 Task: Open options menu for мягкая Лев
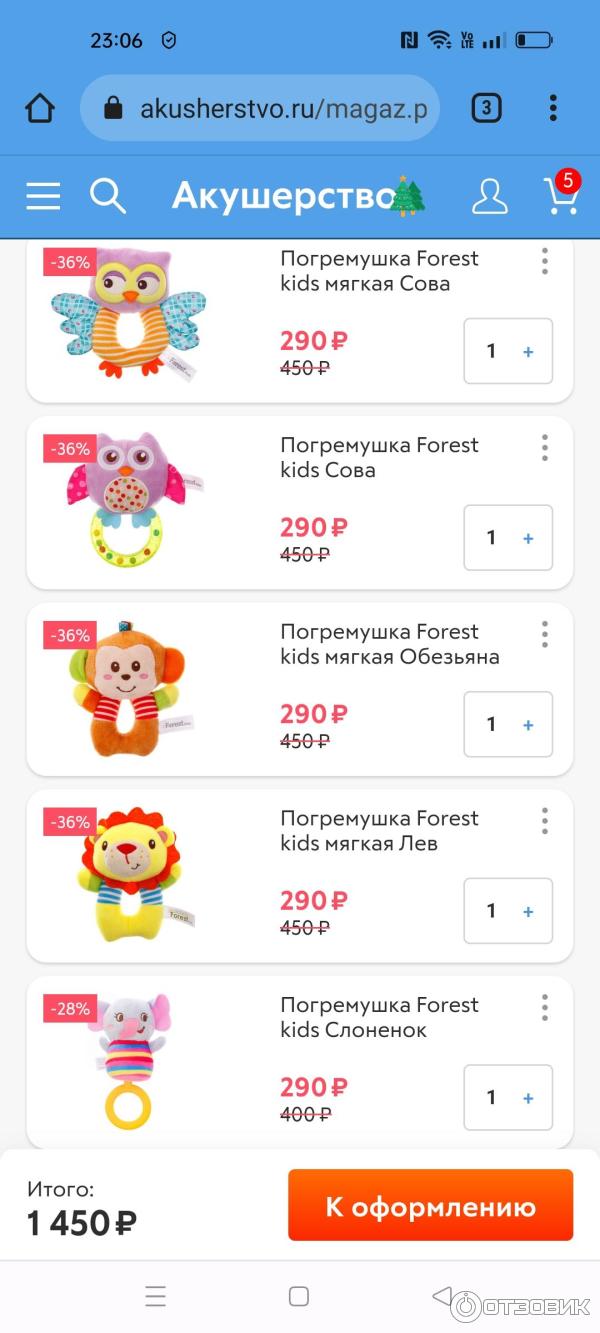545,820
